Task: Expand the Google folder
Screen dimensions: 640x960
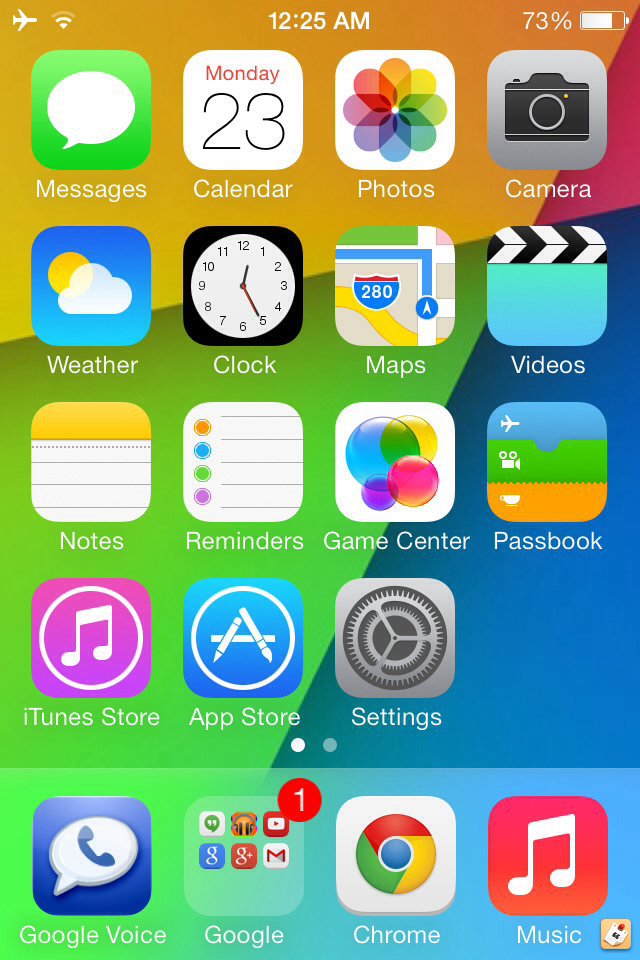Action: (x=244, y=856)
